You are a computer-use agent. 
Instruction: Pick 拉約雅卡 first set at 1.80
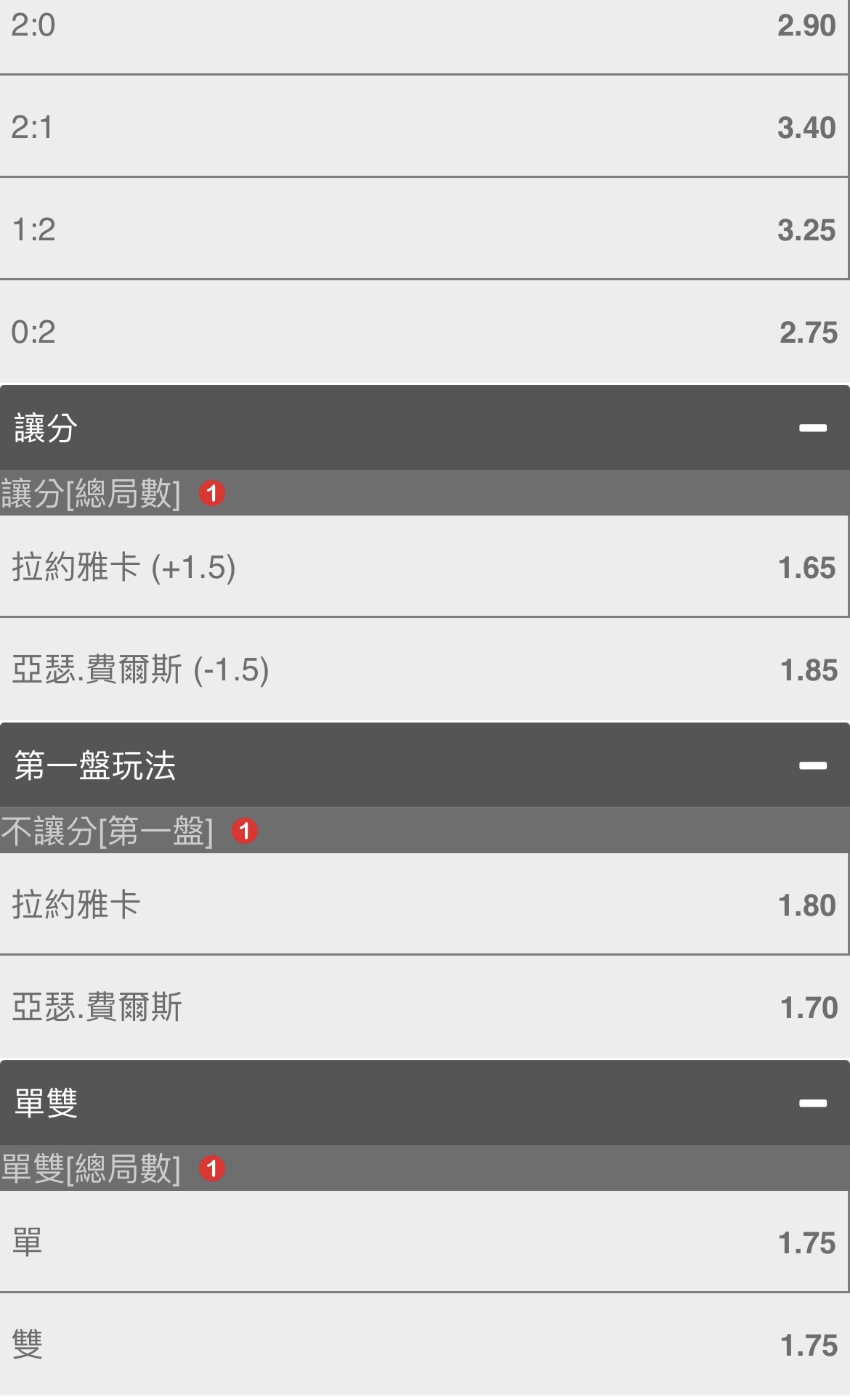pyautogui.click(x=424, y=905)
